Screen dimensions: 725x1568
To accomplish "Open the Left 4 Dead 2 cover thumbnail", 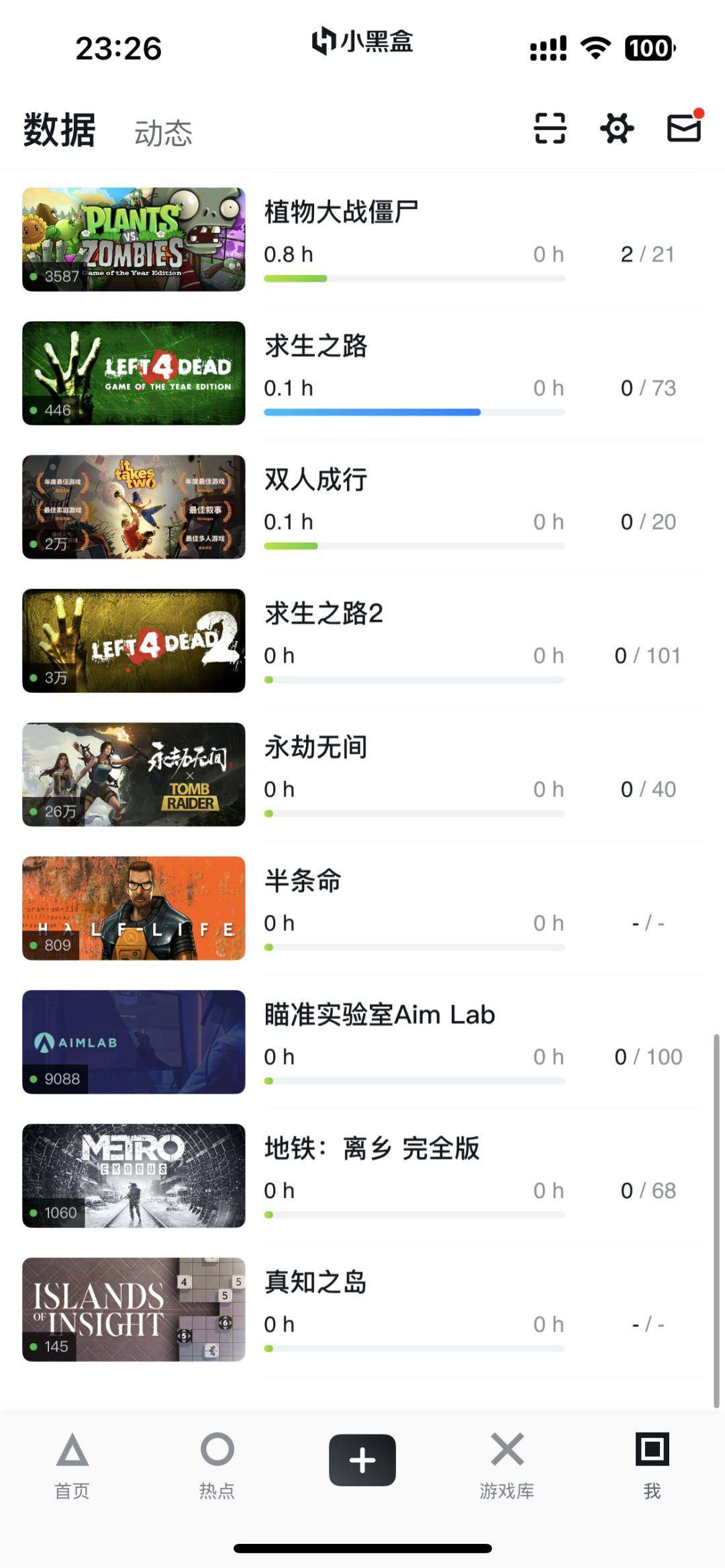I will point(134,640).
